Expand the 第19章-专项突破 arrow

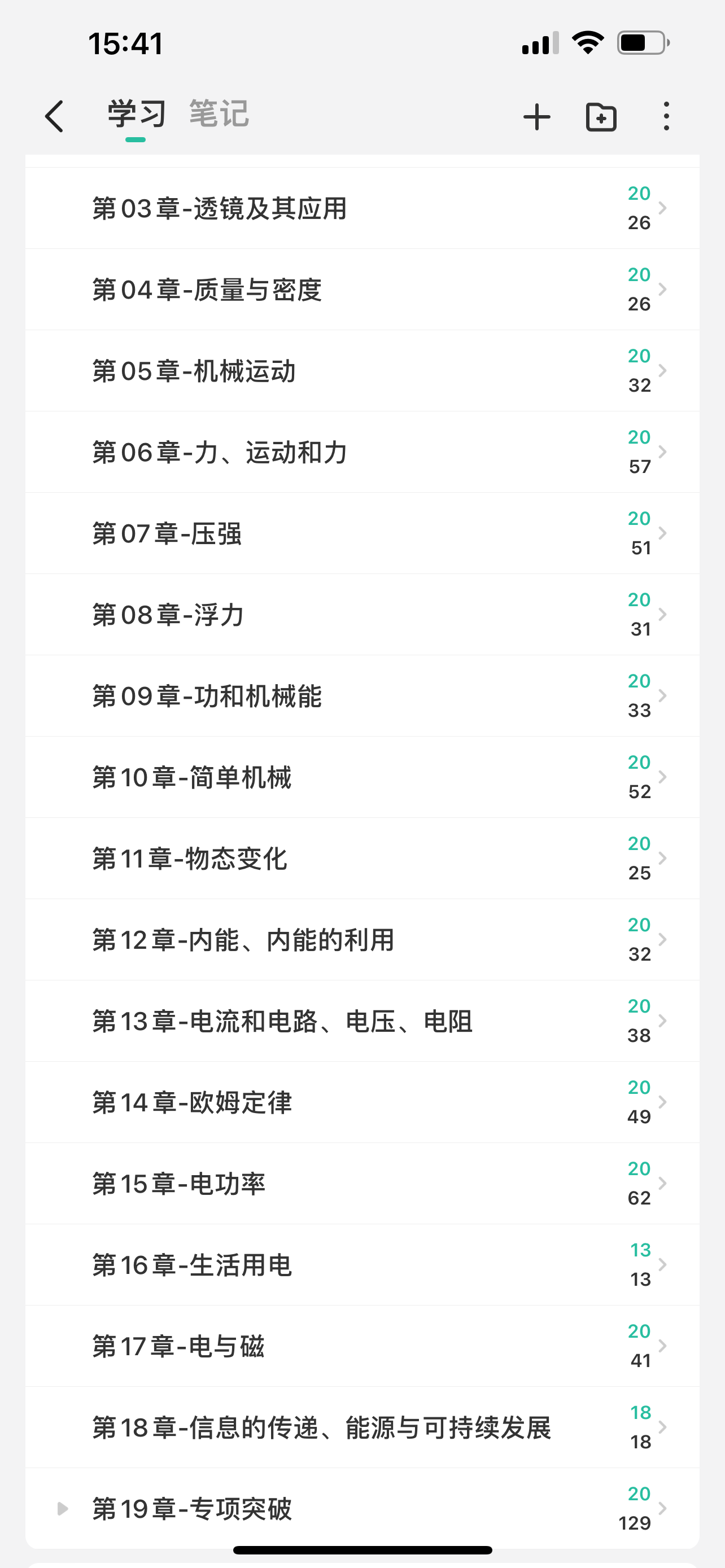coord(62,1508)
